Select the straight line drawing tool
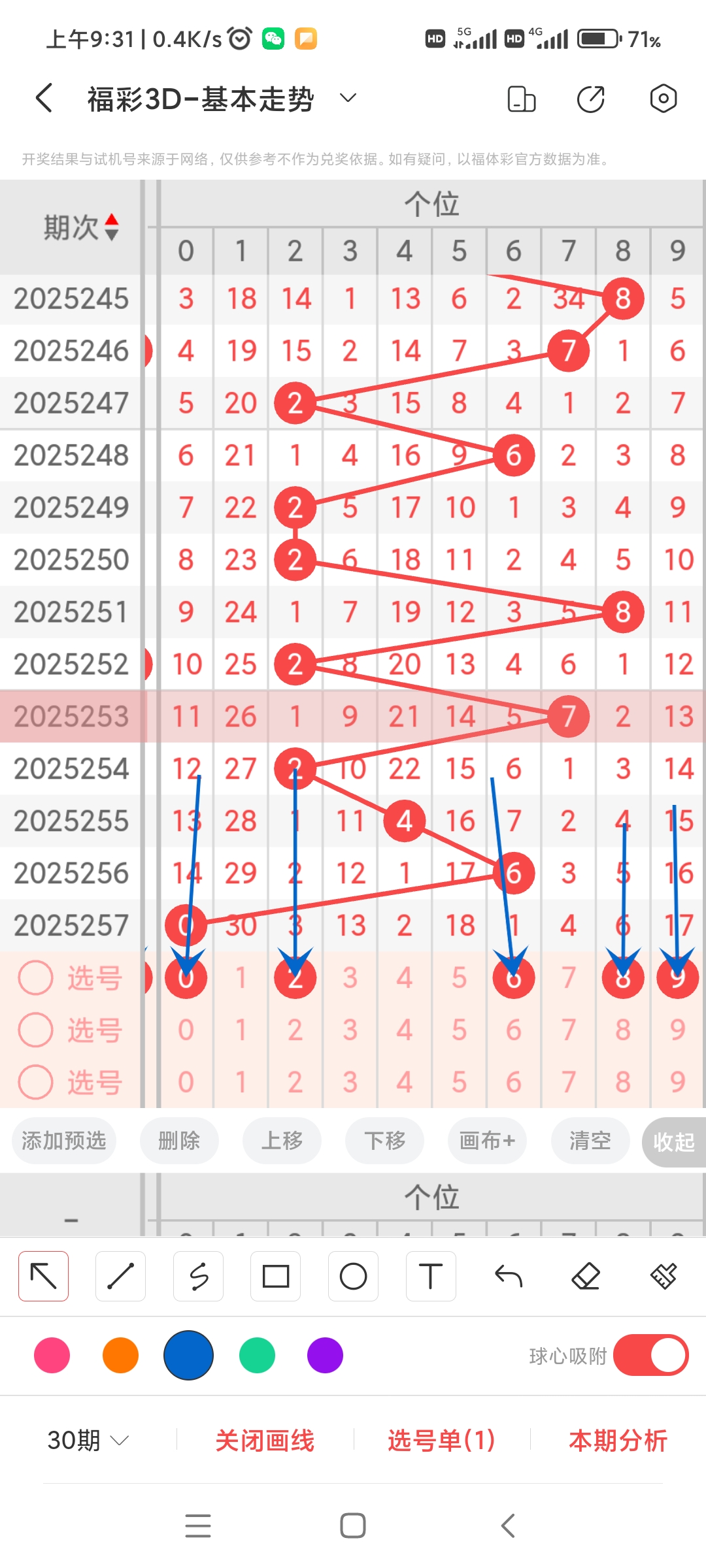 point(120,1275)
